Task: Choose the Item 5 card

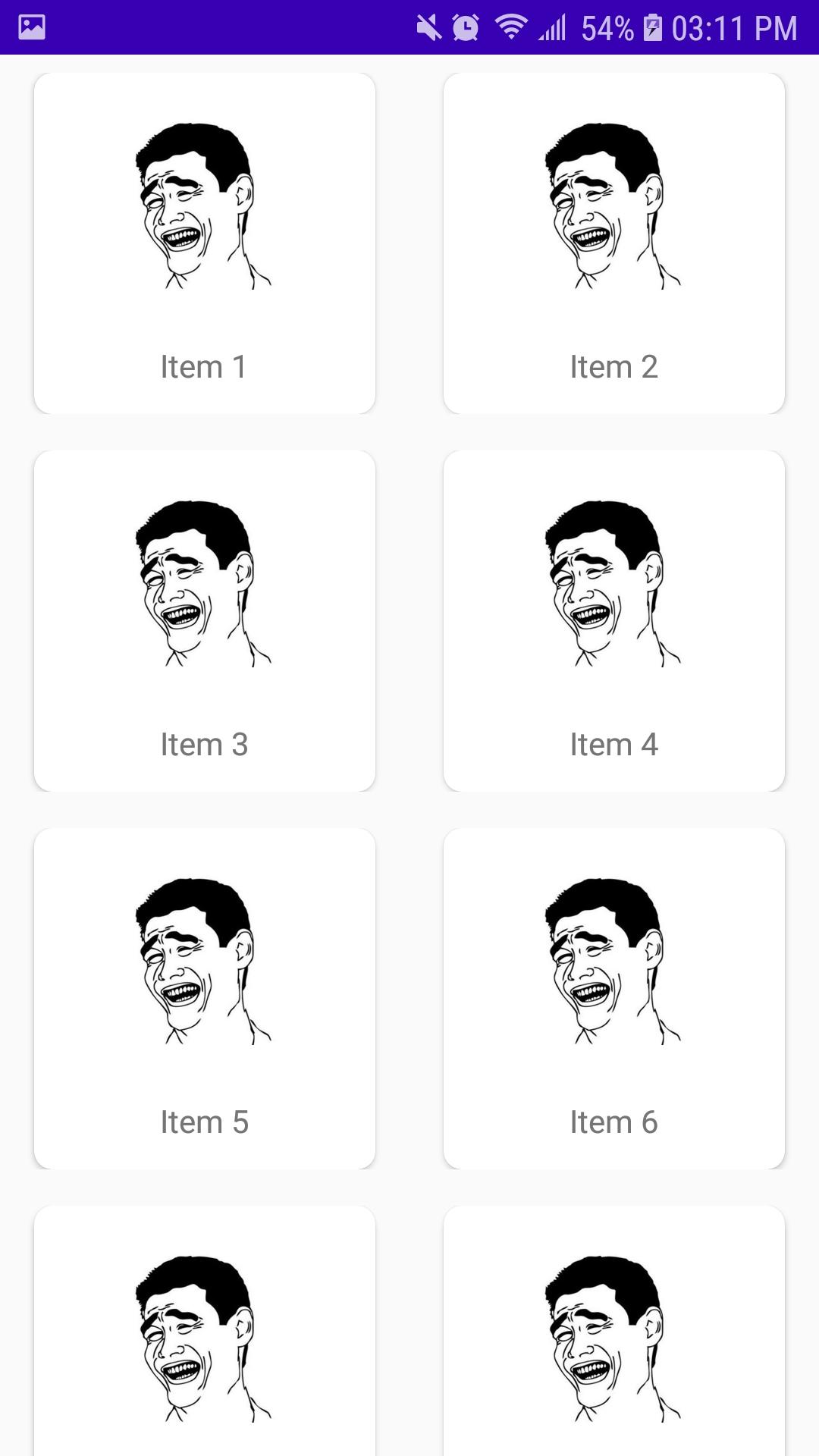Action: click(205, 999)
